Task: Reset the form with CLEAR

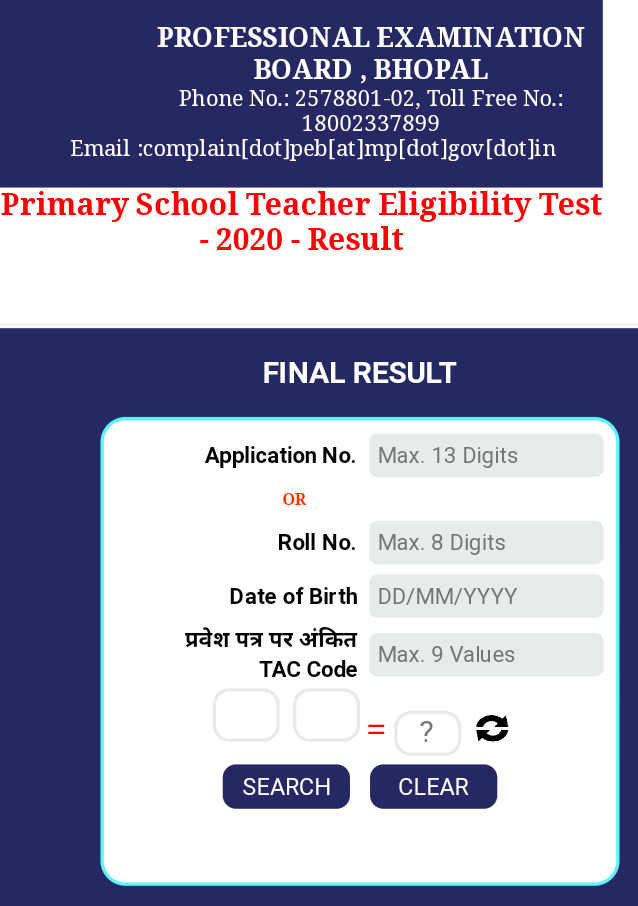Action: [x=433, y=787]
